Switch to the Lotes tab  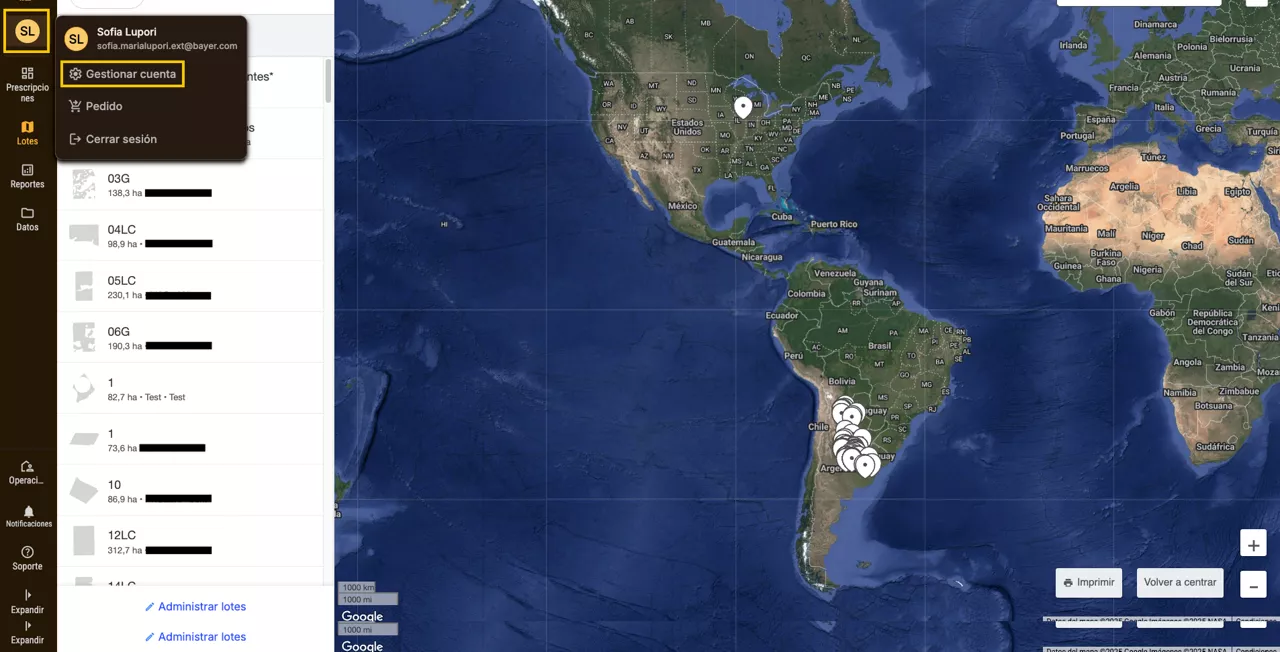27,133
